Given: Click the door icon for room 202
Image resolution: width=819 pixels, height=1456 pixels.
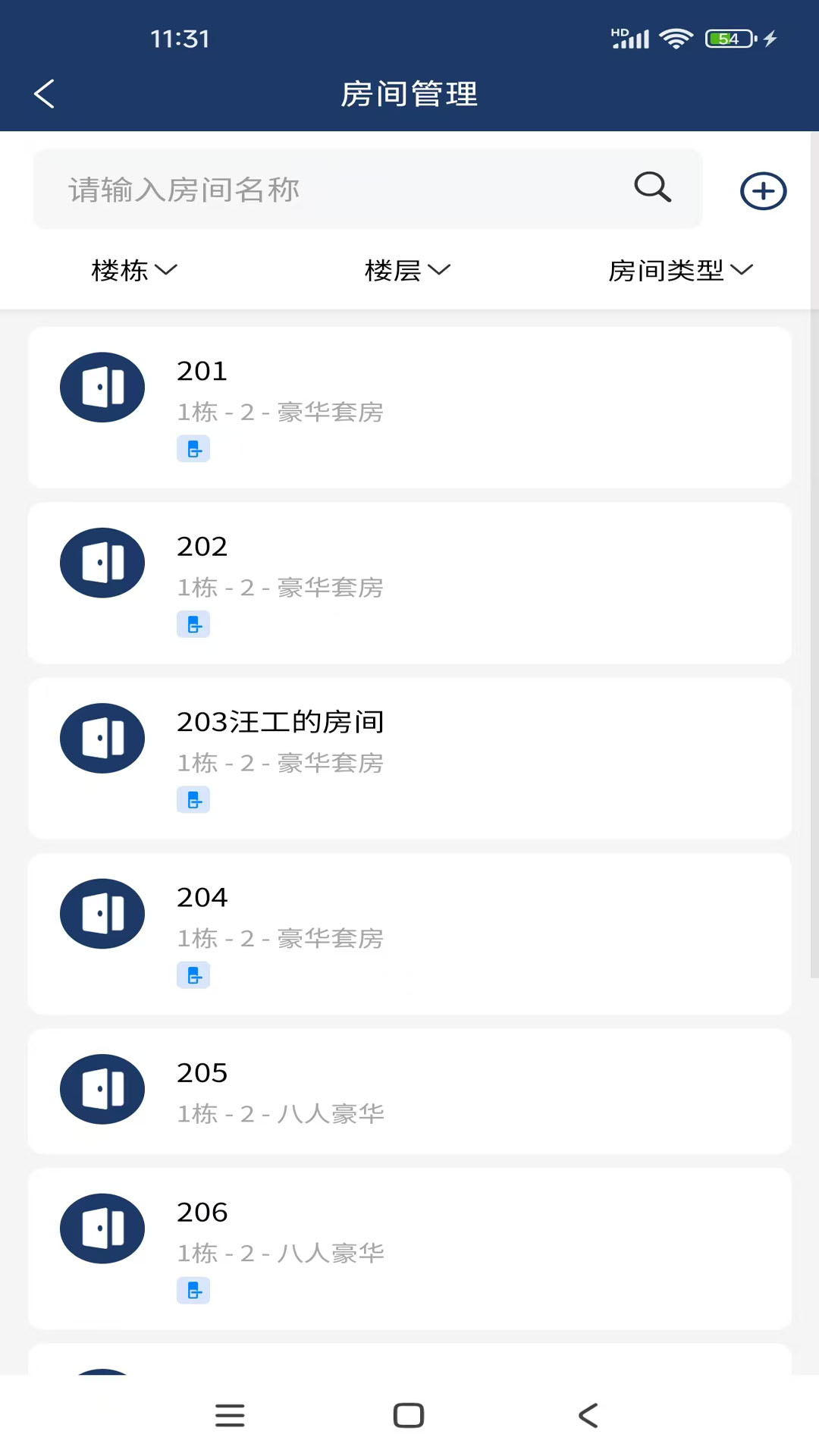Looking at the screenshot, I should click(x=102, y=563).
